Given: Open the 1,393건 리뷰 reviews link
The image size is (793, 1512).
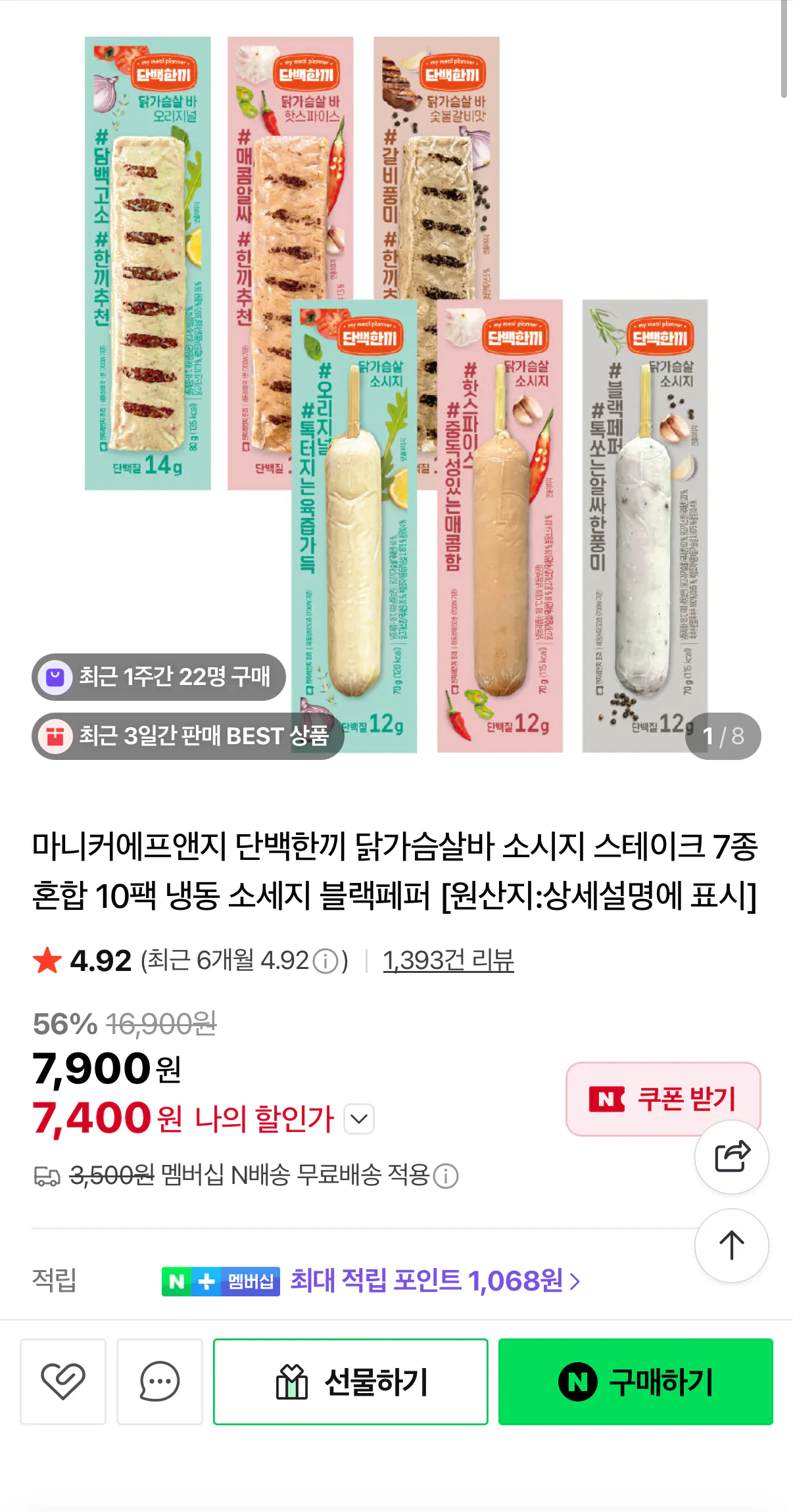Looking at the screenshot, I should 448,960.
